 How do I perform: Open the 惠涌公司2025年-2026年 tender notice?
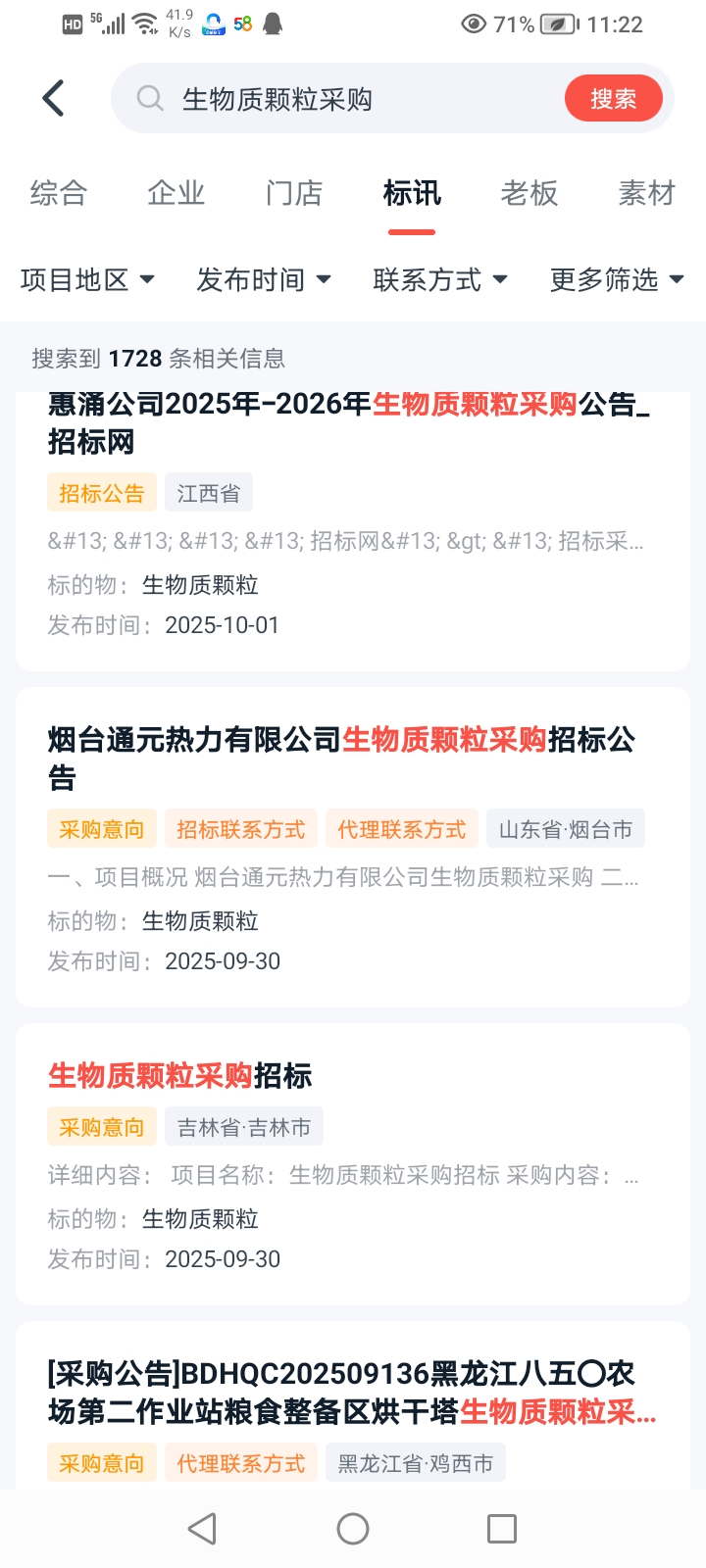(348, 422)
